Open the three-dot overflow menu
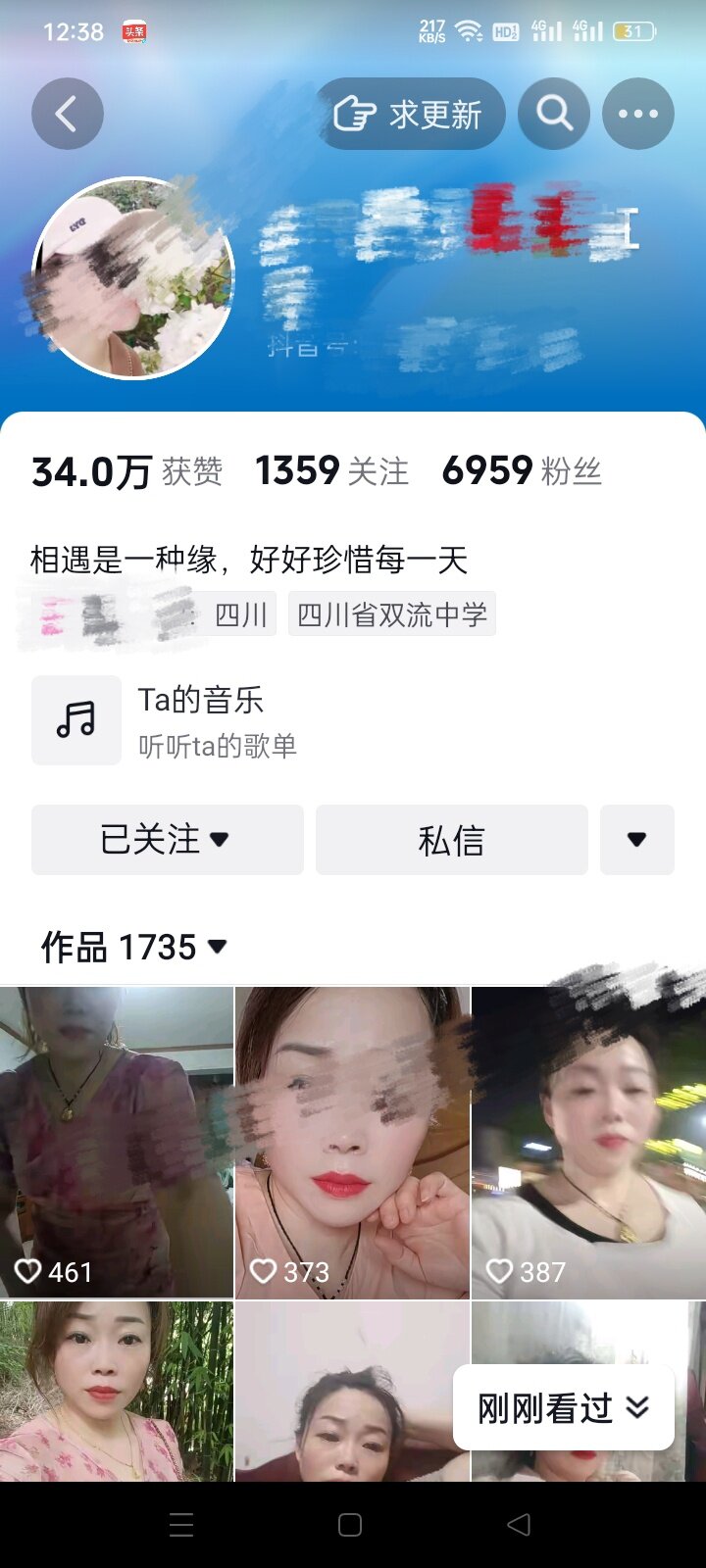Image resolution: width=706 pixels, height=1568 pixels. coord(637,114)
